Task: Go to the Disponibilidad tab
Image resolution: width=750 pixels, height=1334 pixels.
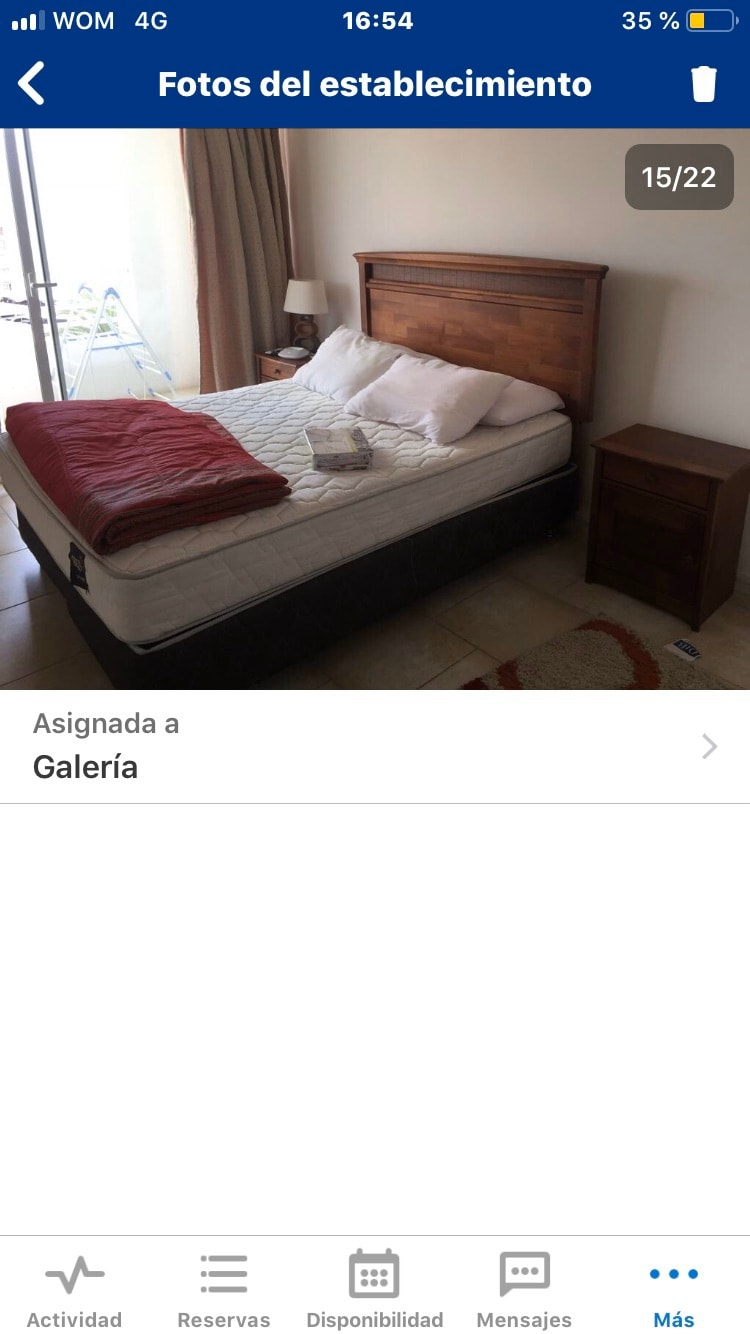Action: pos(374,1289)
